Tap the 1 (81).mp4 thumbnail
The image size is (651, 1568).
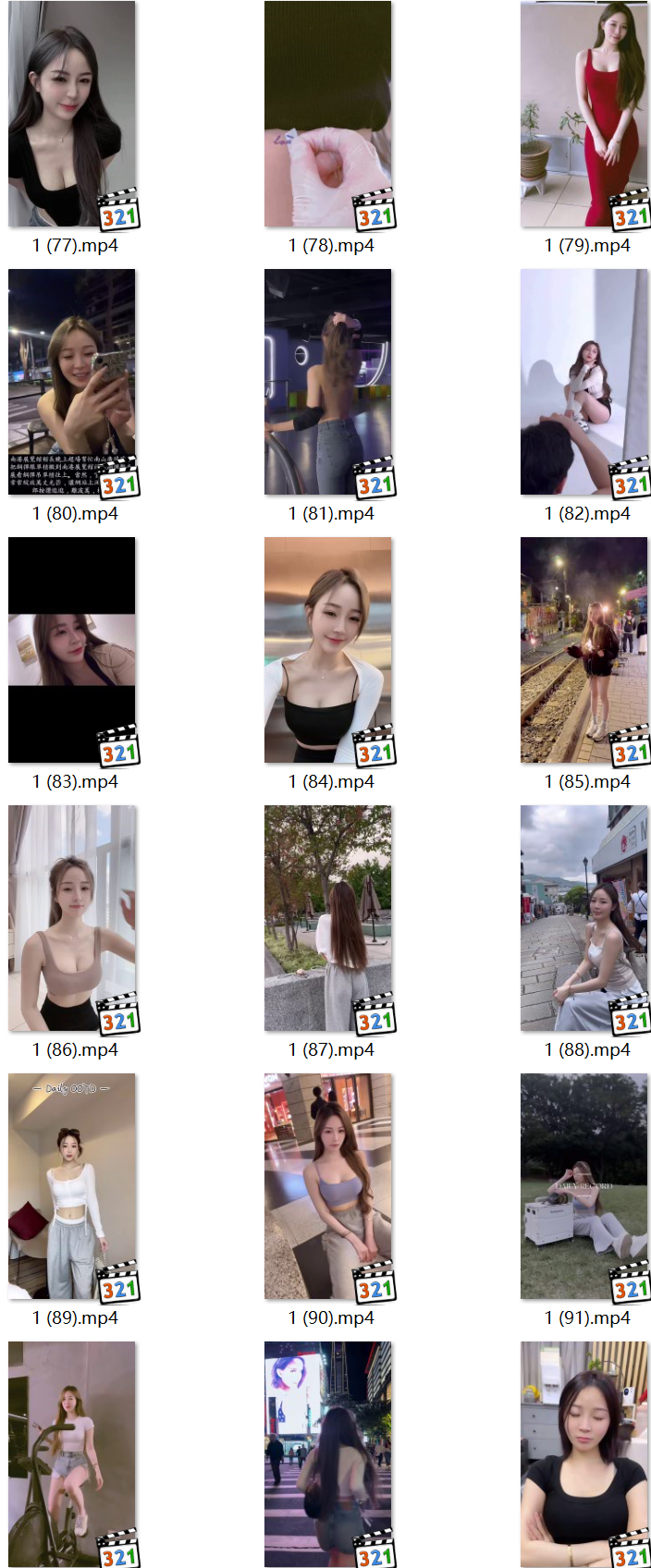pyautogui.click(x=328, y=383)
